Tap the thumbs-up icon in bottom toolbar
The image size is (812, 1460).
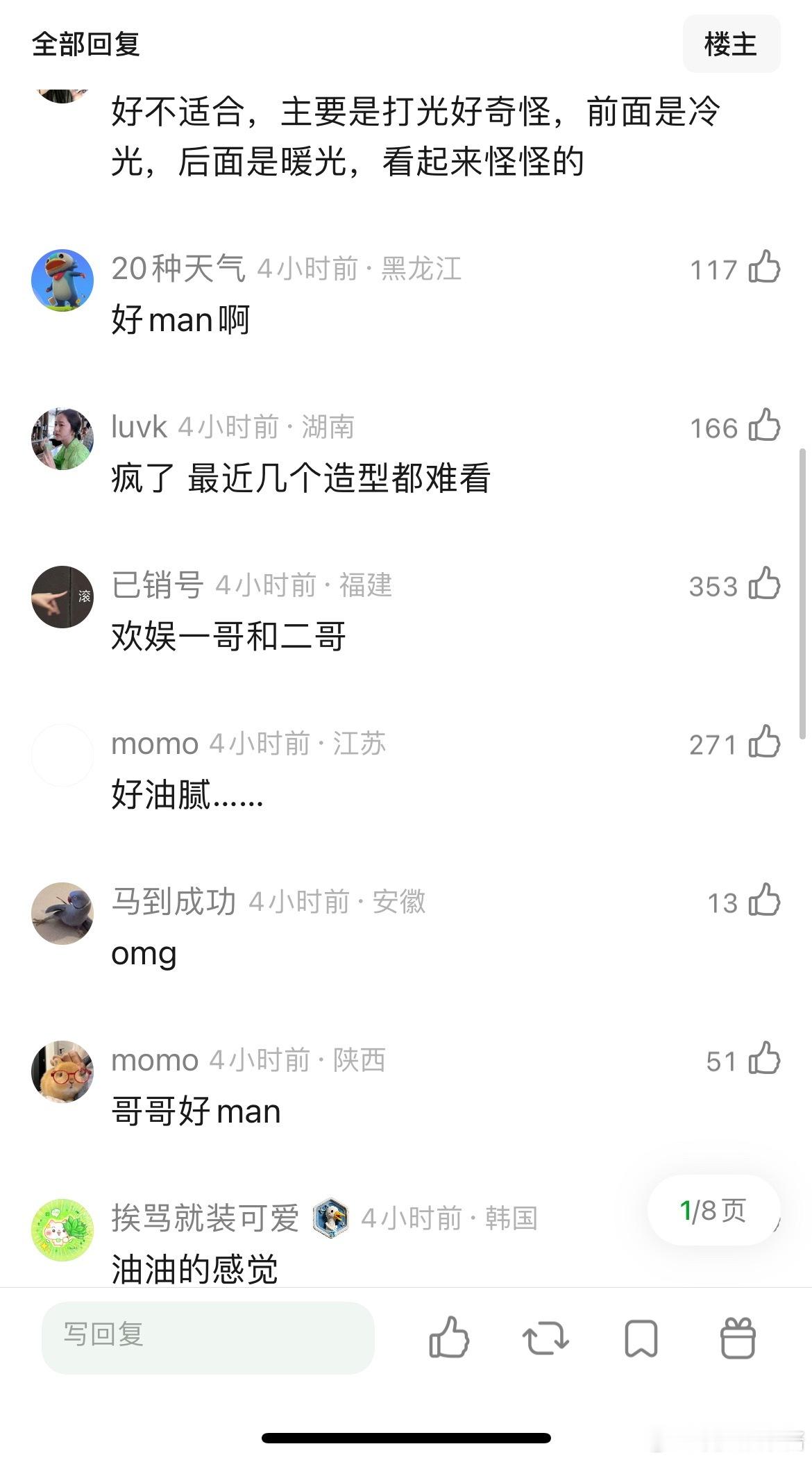[x=450, y=1341]
